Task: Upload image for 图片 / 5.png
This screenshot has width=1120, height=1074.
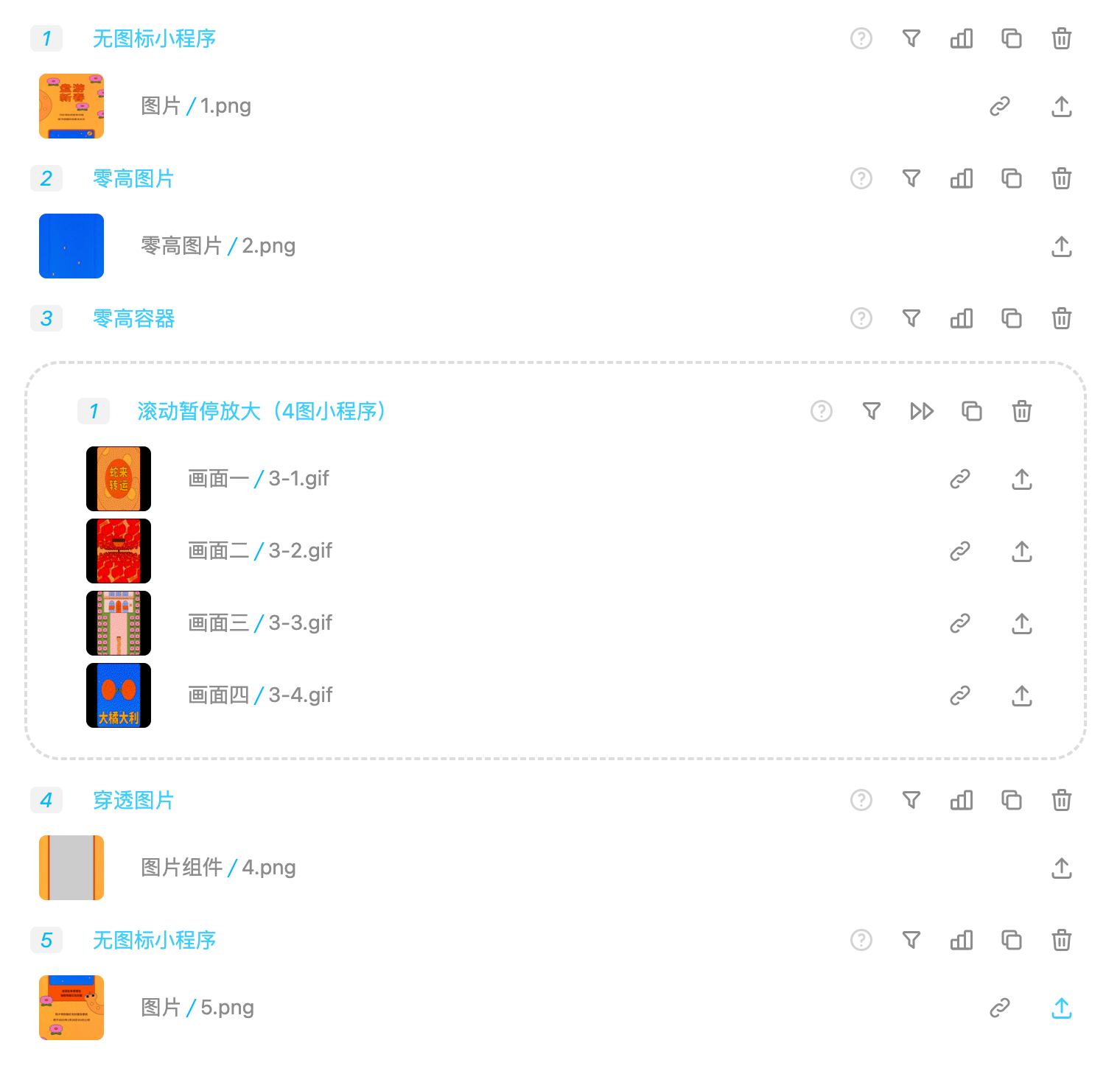Action: click(x=1061, y=1008)
